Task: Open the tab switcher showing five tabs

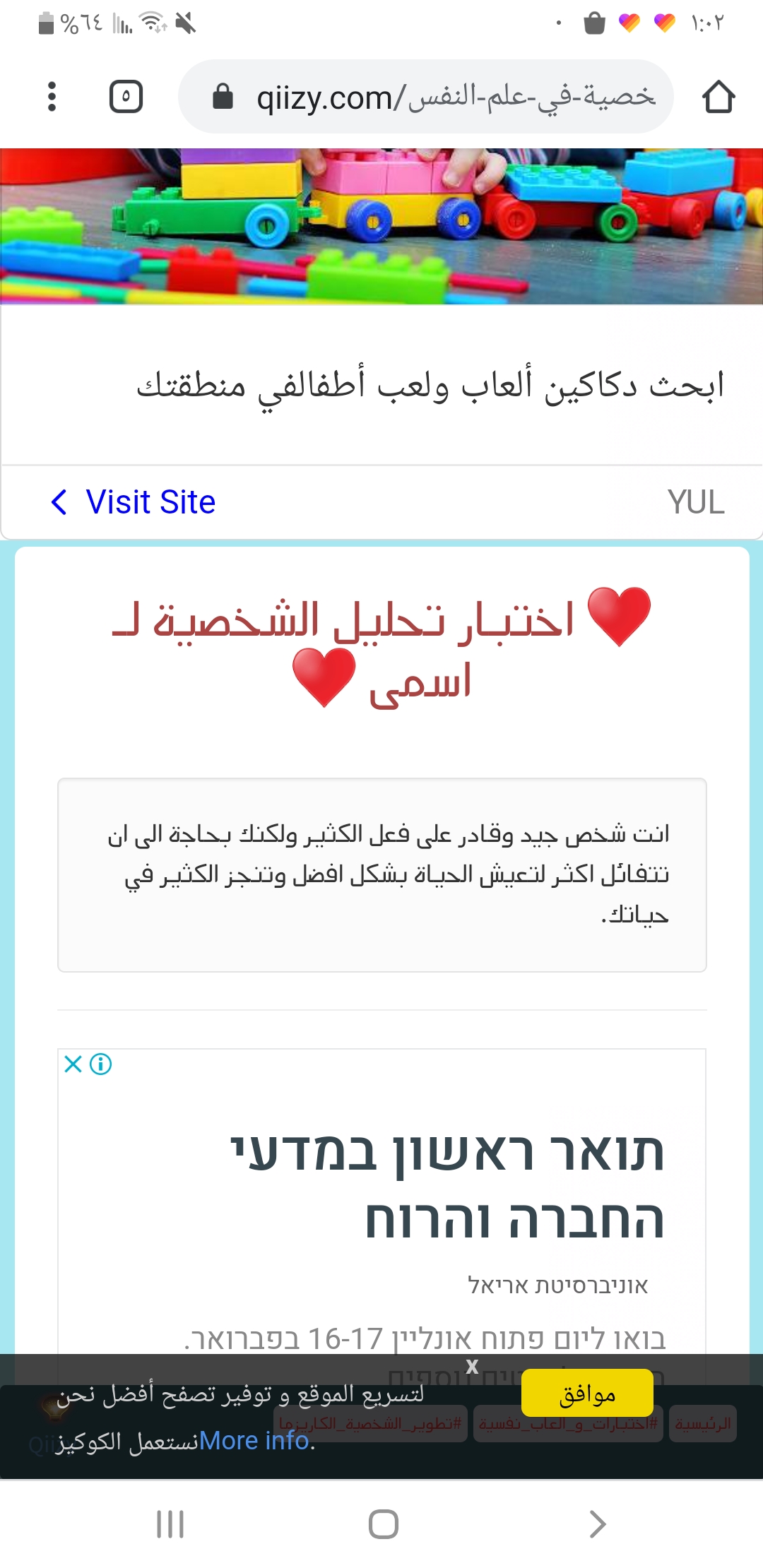Action: click(x=126, y=97)
